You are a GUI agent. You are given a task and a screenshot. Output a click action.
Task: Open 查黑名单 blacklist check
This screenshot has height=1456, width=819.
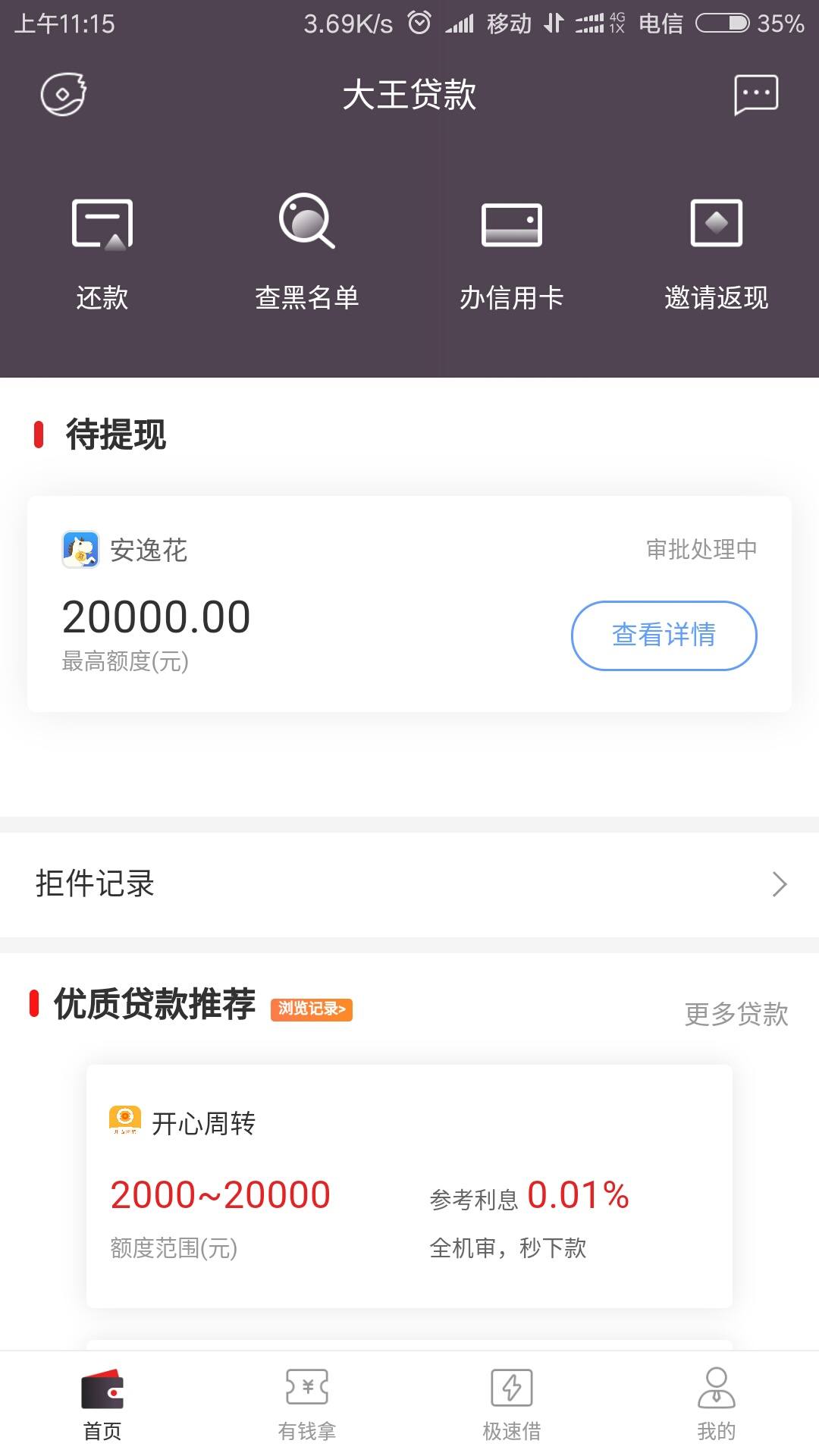(307, 253)
